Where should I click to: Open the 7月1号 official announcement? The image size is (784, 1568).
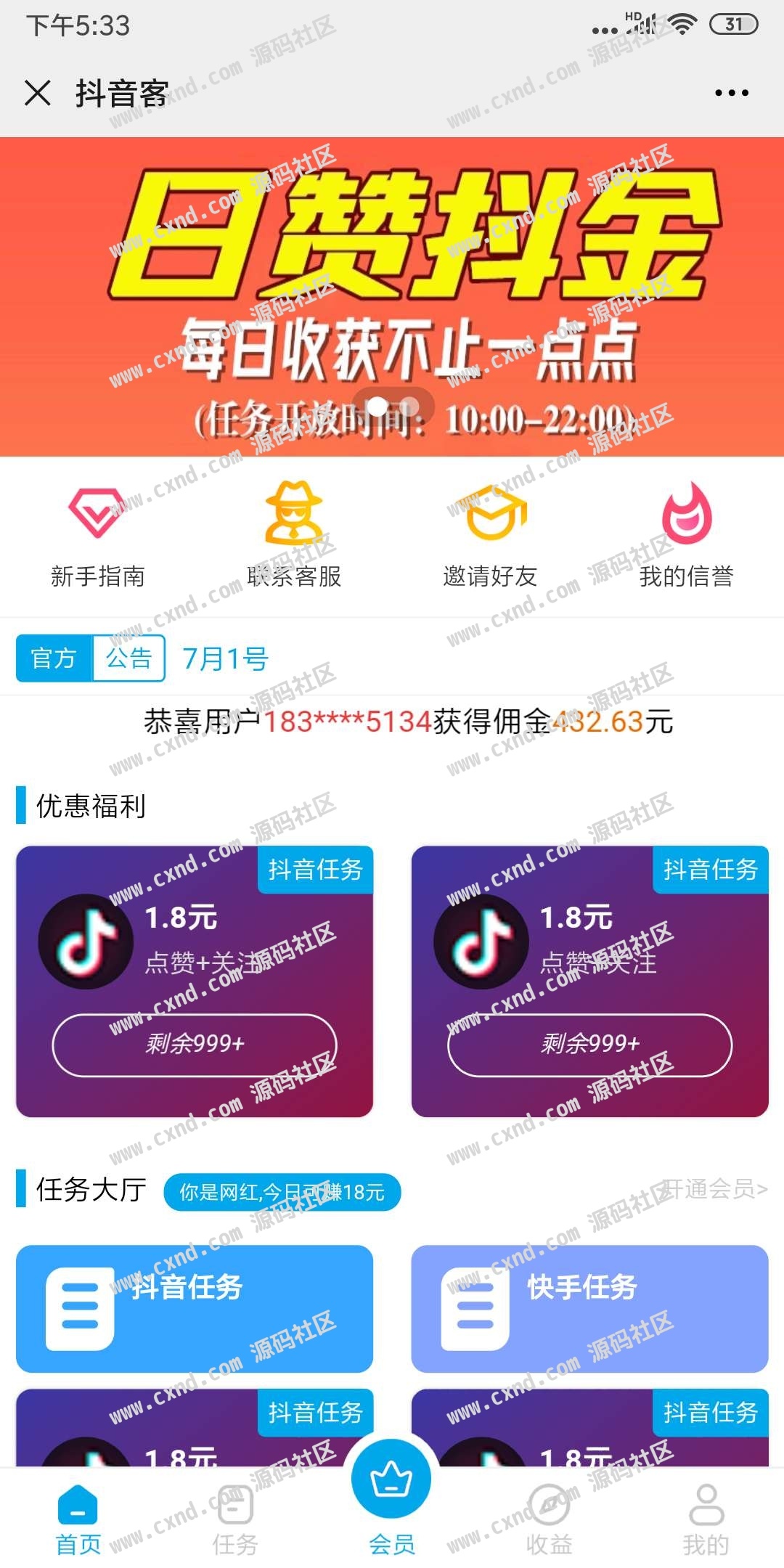[x=225, y=659]
